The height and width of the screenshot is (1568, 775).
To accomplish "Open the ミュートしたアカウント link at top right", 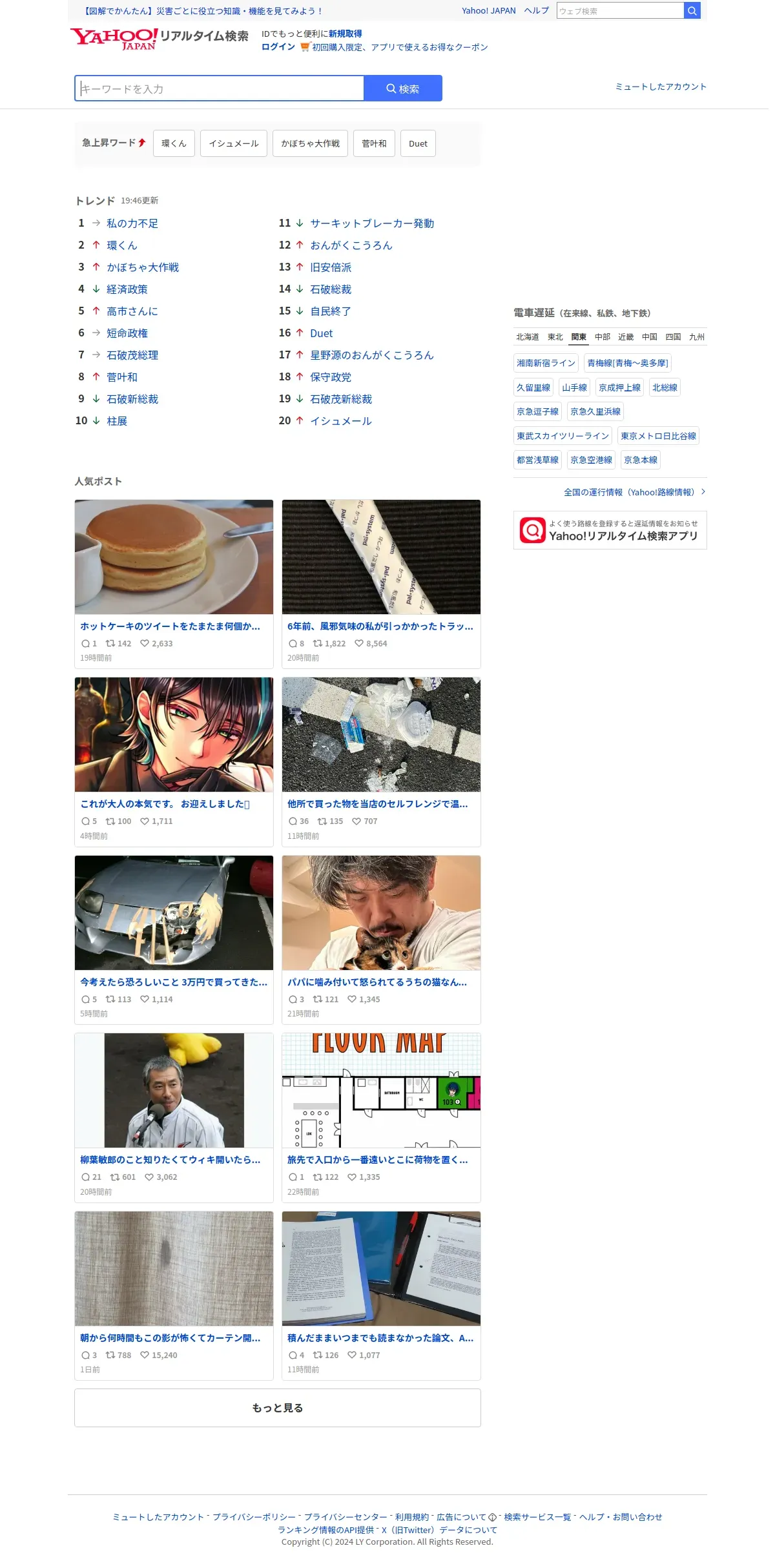I will coord(661,87).
